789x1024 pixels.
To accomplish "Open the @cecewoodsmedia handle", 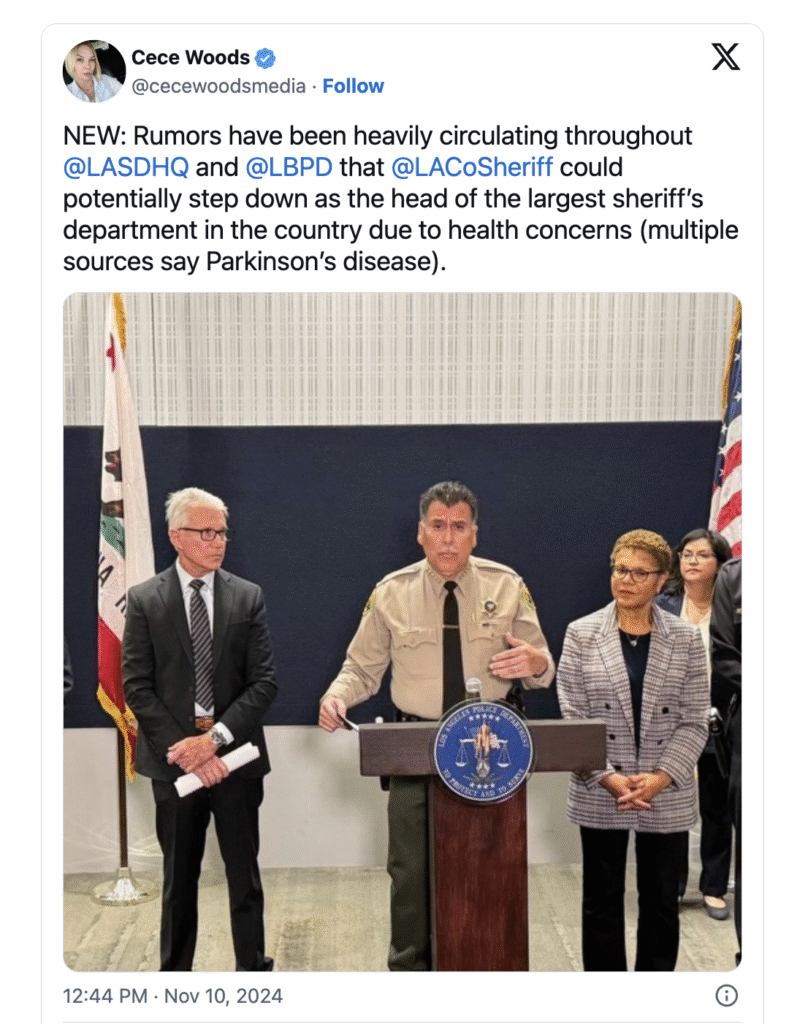I will click(x=218, y=86).
